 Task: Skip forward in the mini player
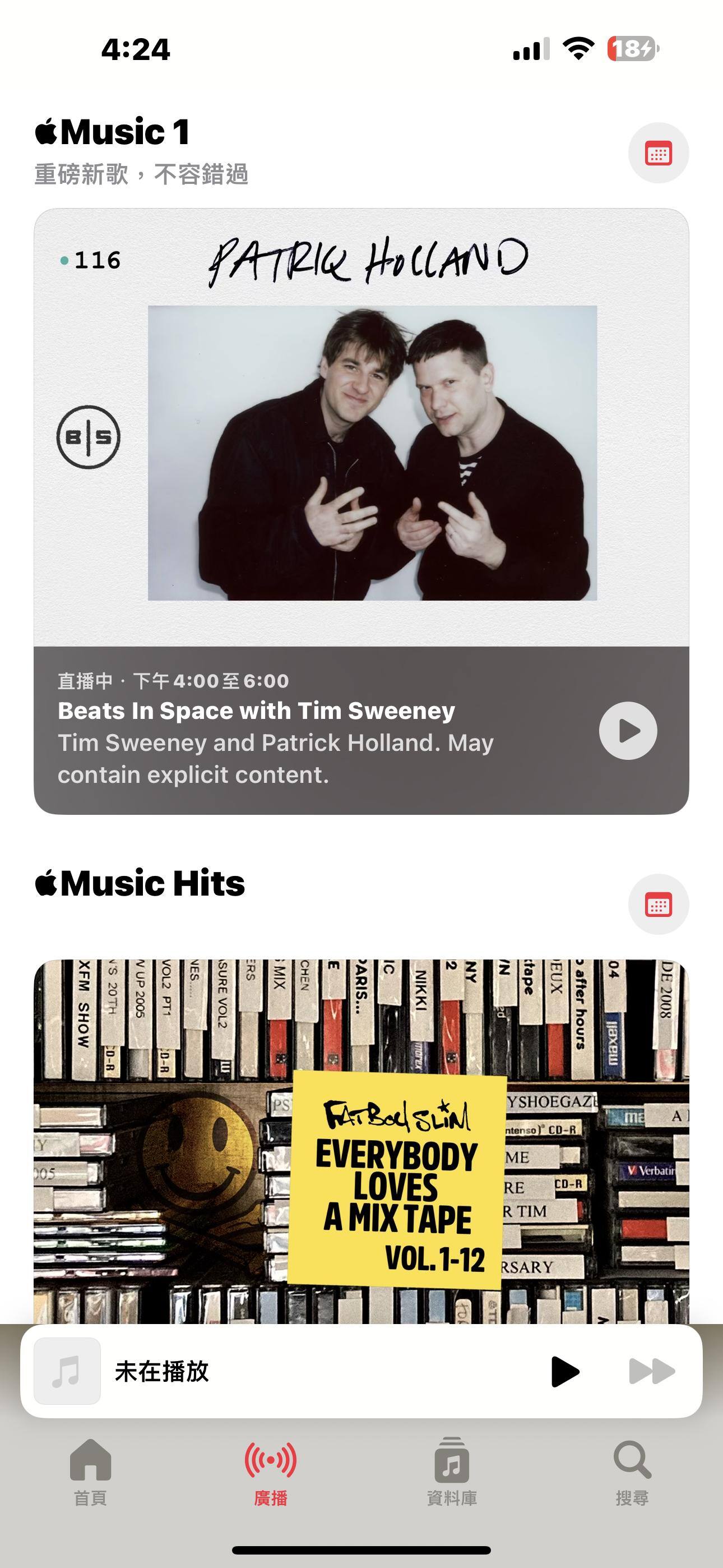[651, 1371]
